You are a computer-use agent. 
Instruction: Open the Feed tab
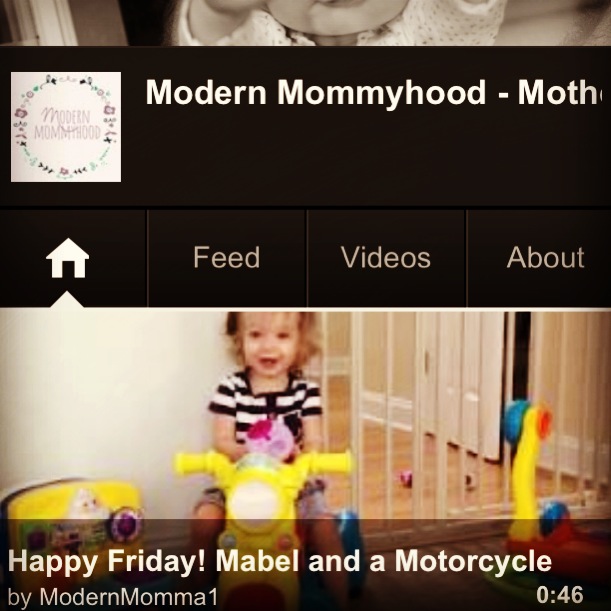pyautogui.click(x=226, y=258)
